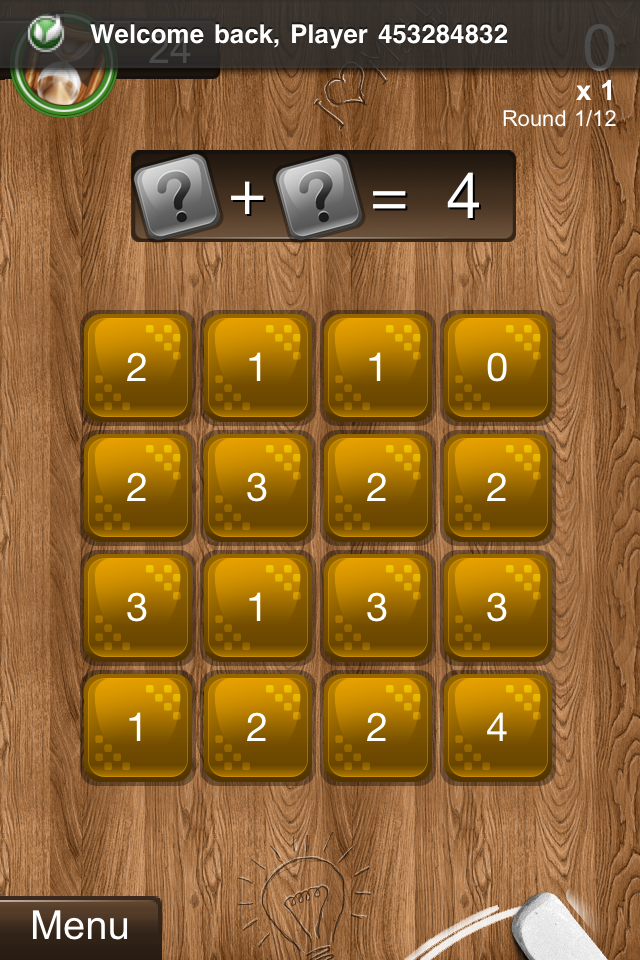Choose the tile numbered 4
The height and width of the screenshot is (960, 640).
[x=497, y=727]
